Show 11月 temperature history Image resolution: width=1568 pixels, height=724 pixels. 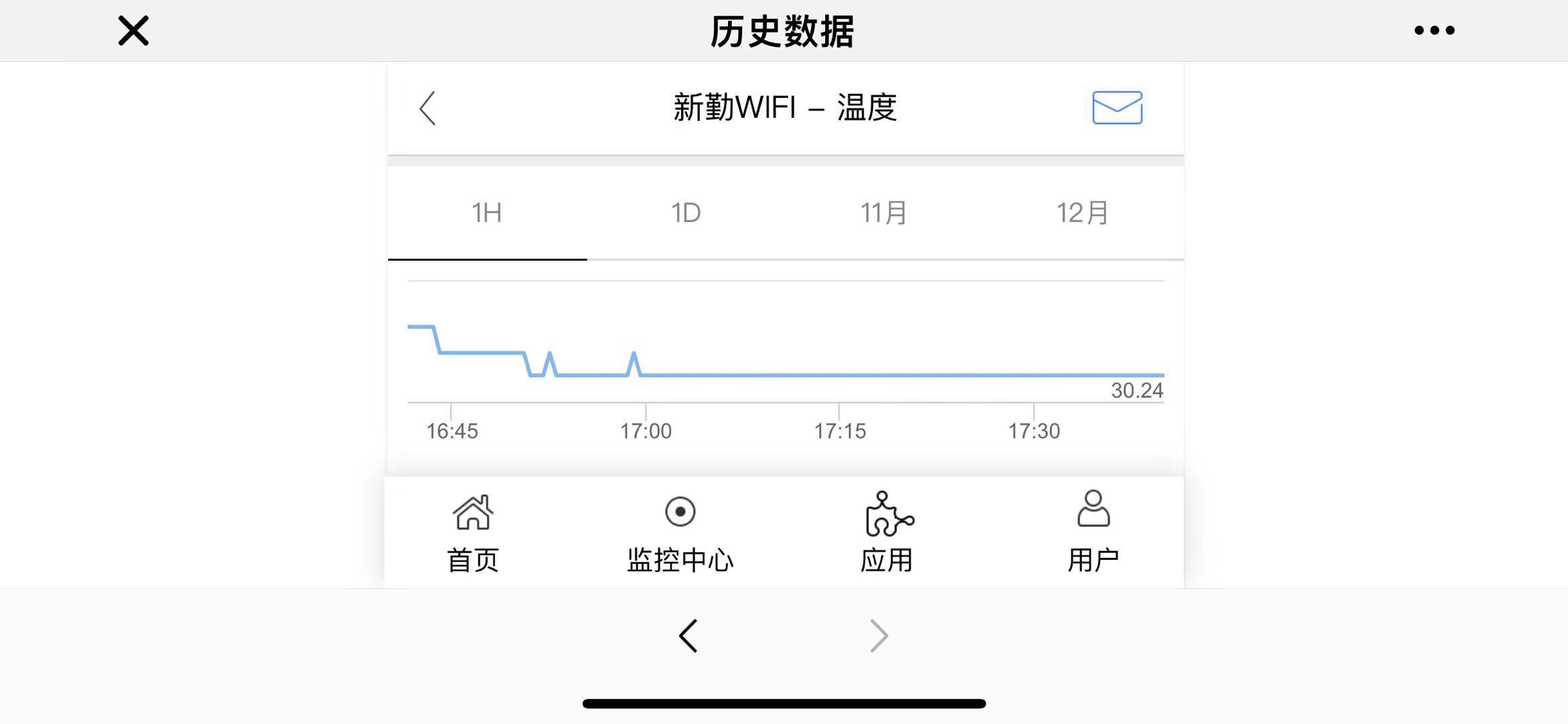point(884,213)
